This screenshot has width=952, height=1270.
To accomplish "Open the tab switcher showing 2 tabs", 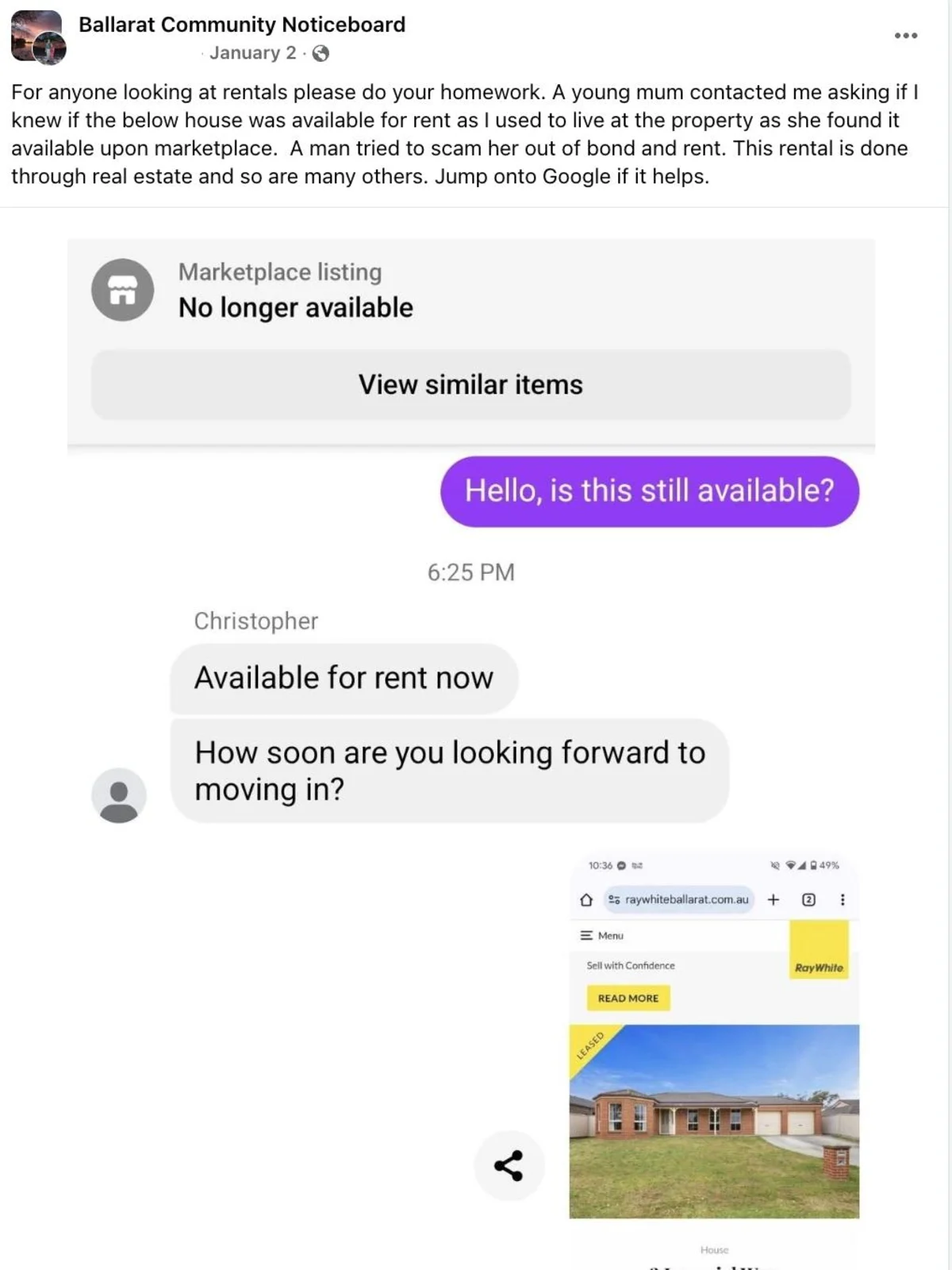I will pos(808,900).
